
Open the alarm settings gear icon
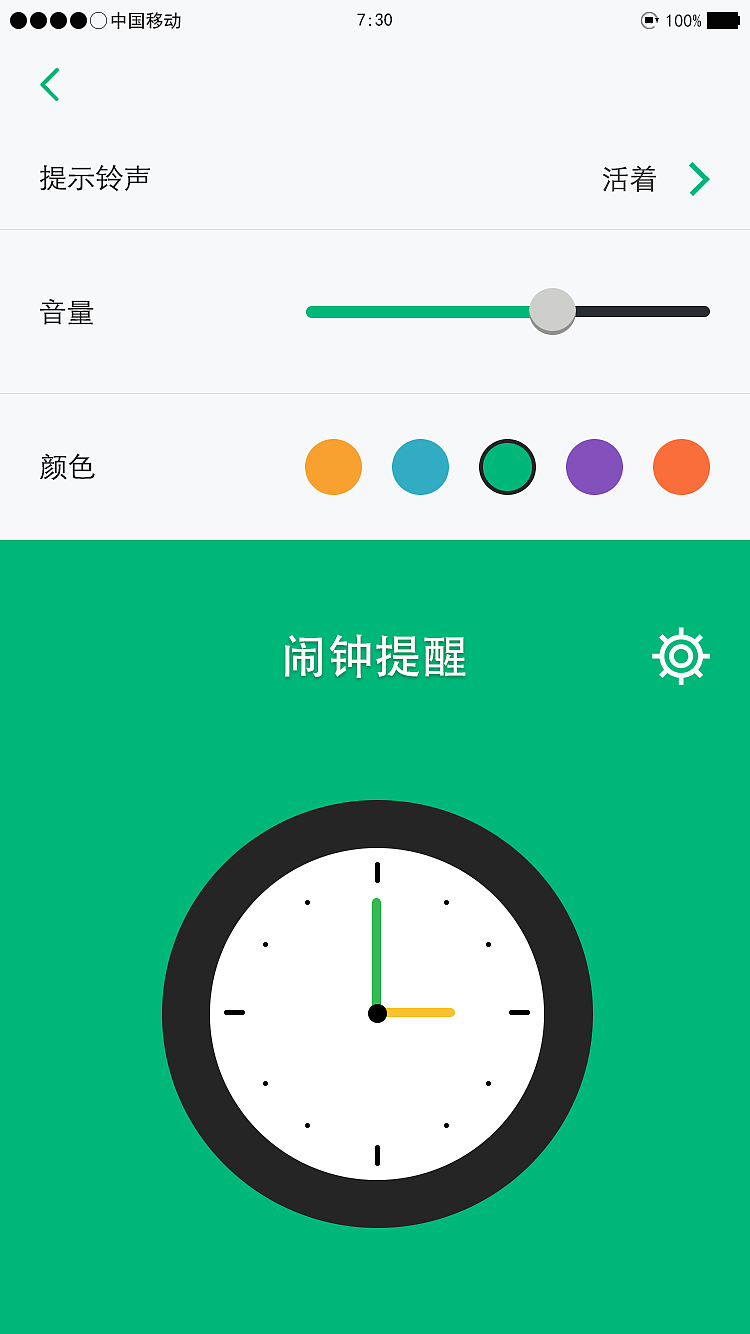point(681,657)
